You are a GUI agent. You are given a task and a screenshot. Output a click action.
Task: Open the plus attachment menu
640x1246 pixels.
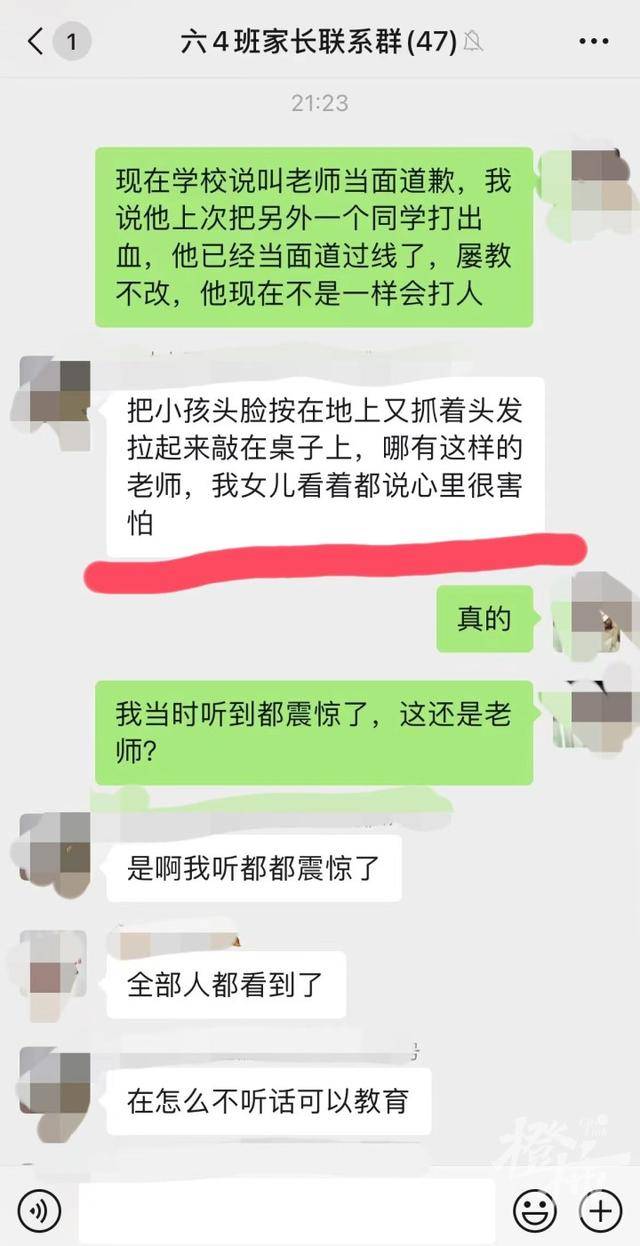tap(600, 1211)
